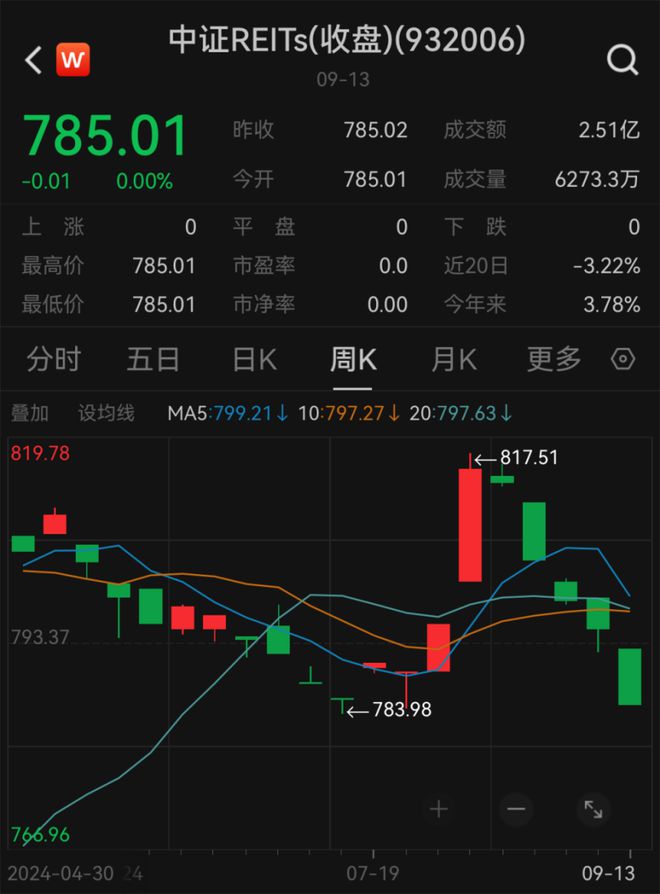Image resolution: width=660 pixels, height=894 pixels.
Task: Switch to the 分时 chart tab
Action: coord(53,359)
